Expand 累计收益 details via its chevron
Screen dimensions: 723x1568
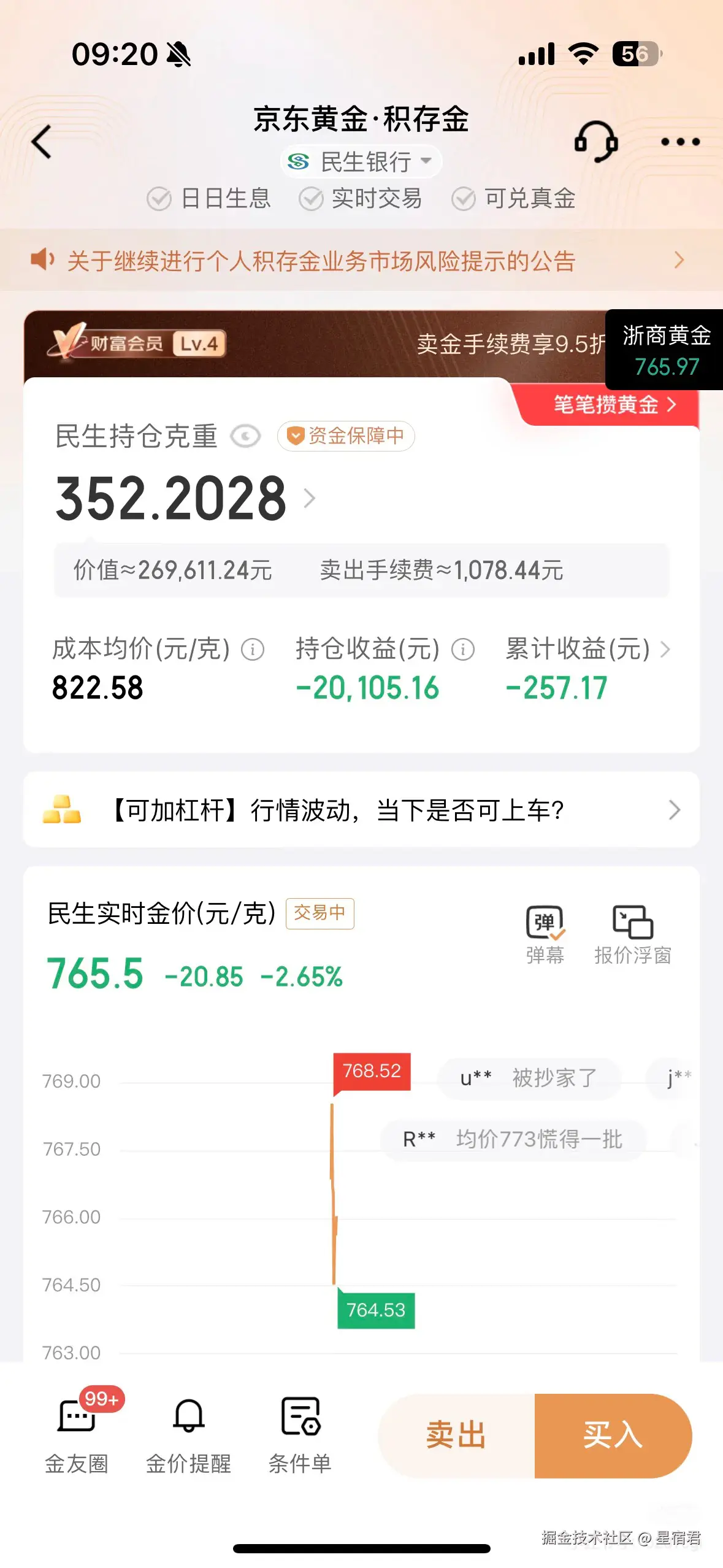pyautogui.click(x=666, y=649)
